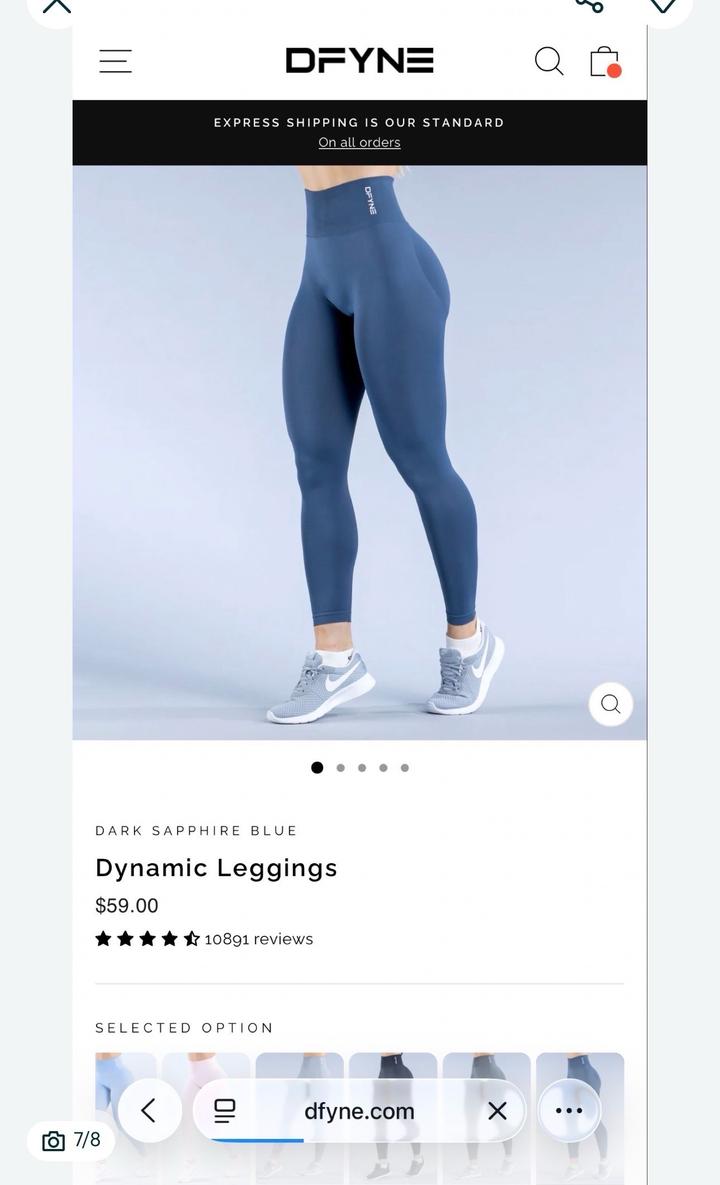Open the site search
Viewport: 720px width, 1185px height.
(548, 61)
